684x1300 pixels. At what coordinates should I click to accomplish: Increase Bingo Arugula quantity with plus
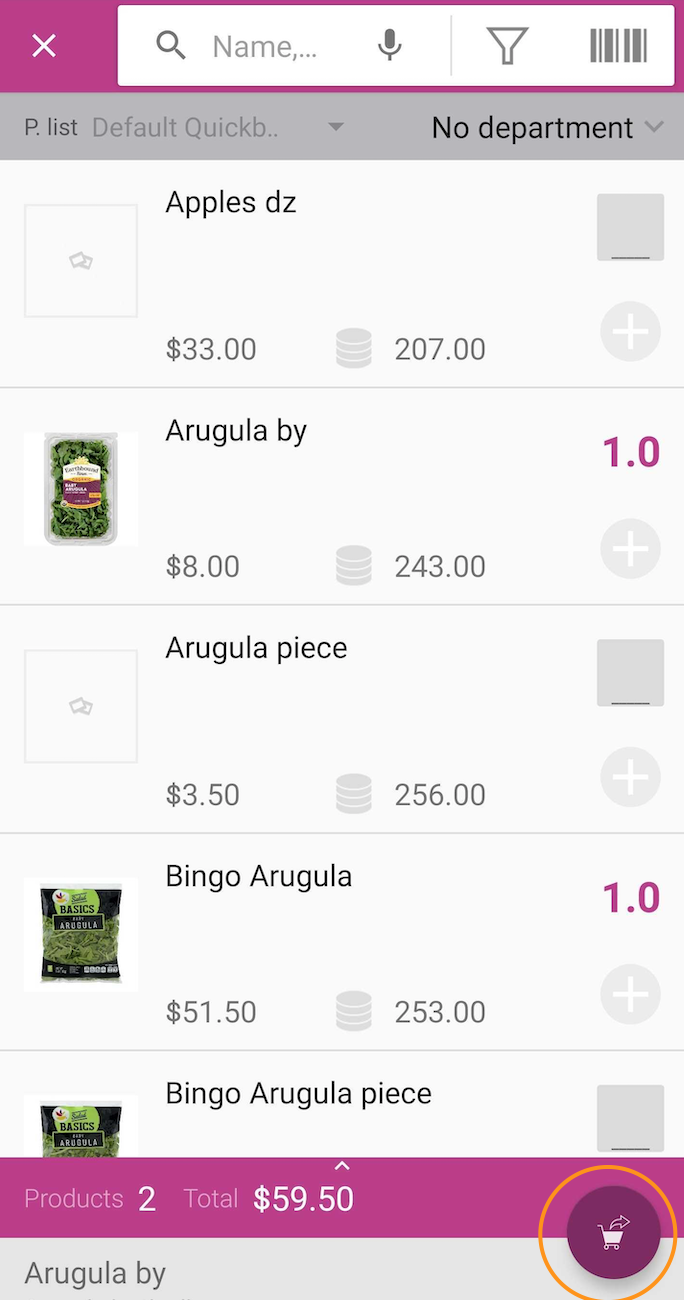coord(630,994)
